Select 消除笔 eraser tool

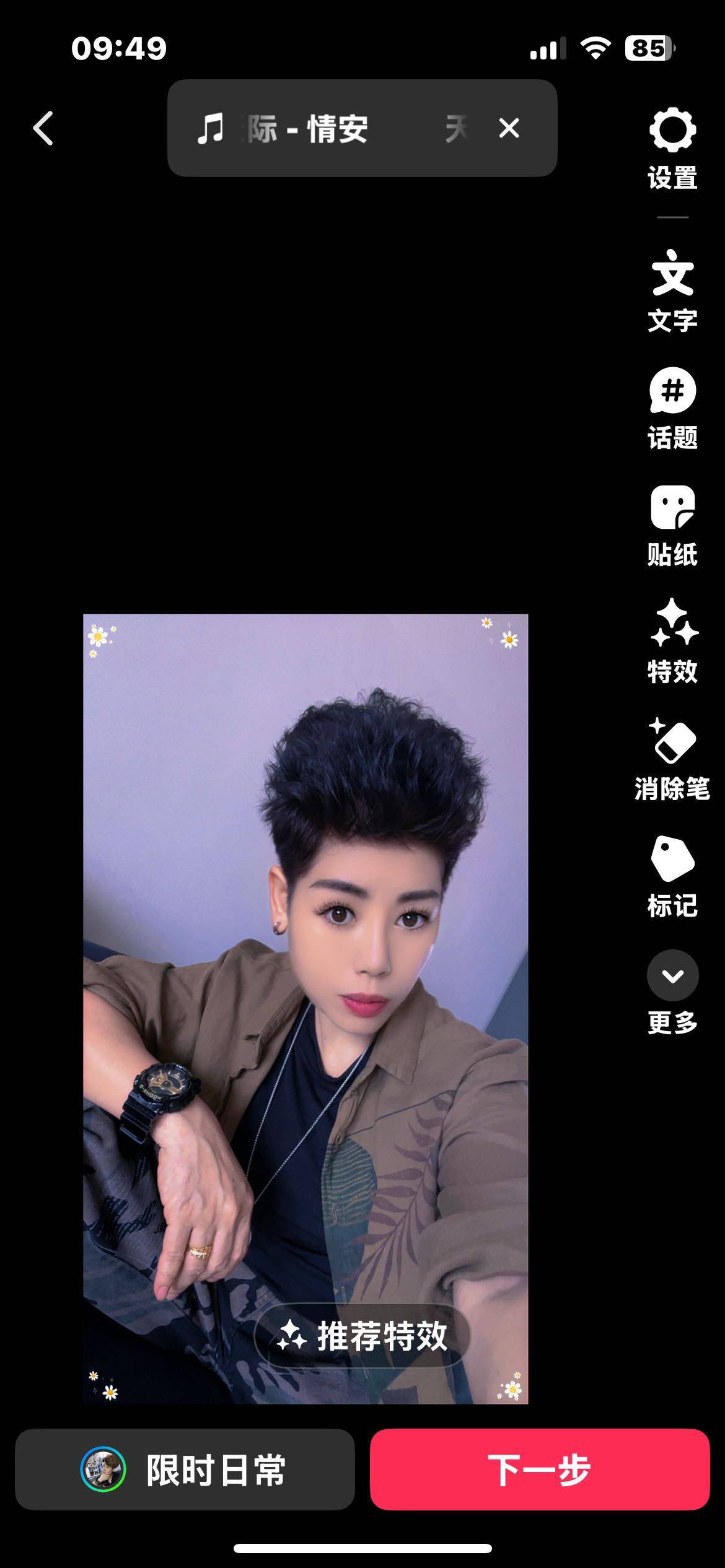pyautogui.click(x=672, y=759)
